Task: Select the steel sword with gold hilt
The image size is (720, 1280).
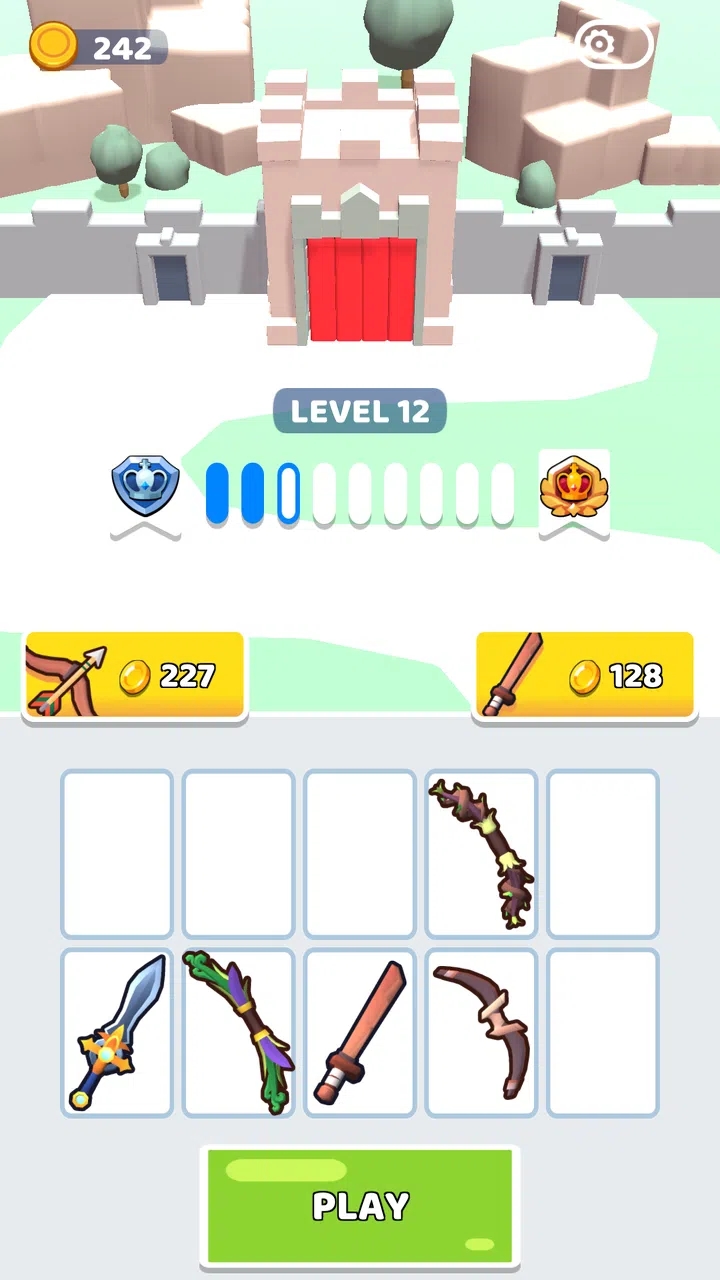Action: tap(117, 1032)
